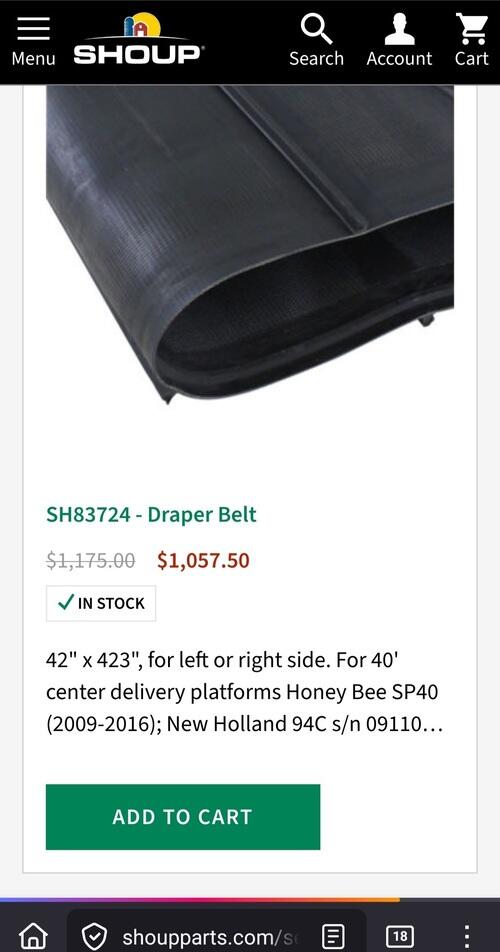Viewport: 500px width, 952px height.
Task: View the shopping Cart
Action: pyautogui.click(x=471, y=41)
